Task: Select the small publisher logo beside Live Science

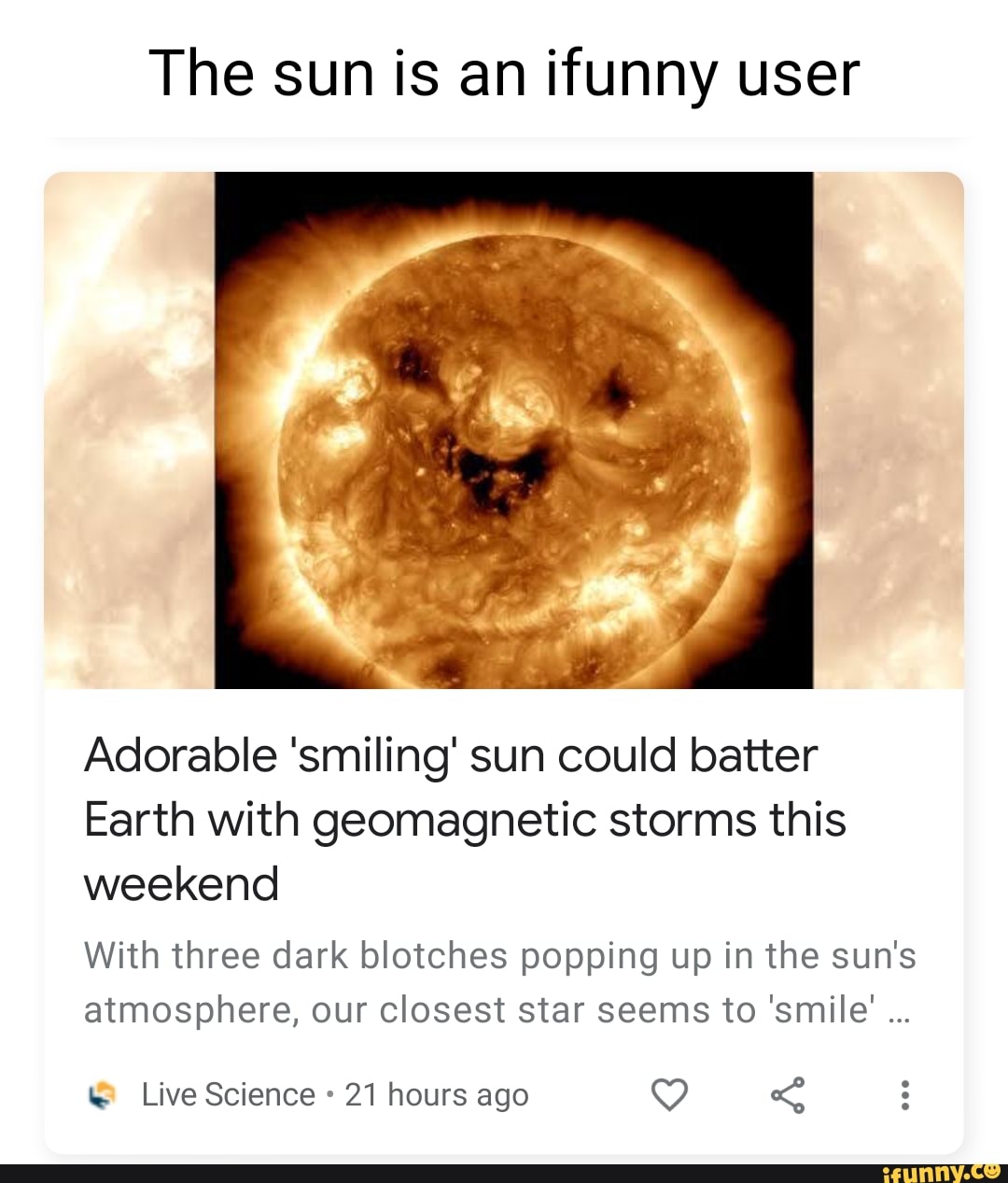Action: (105, 1094)
